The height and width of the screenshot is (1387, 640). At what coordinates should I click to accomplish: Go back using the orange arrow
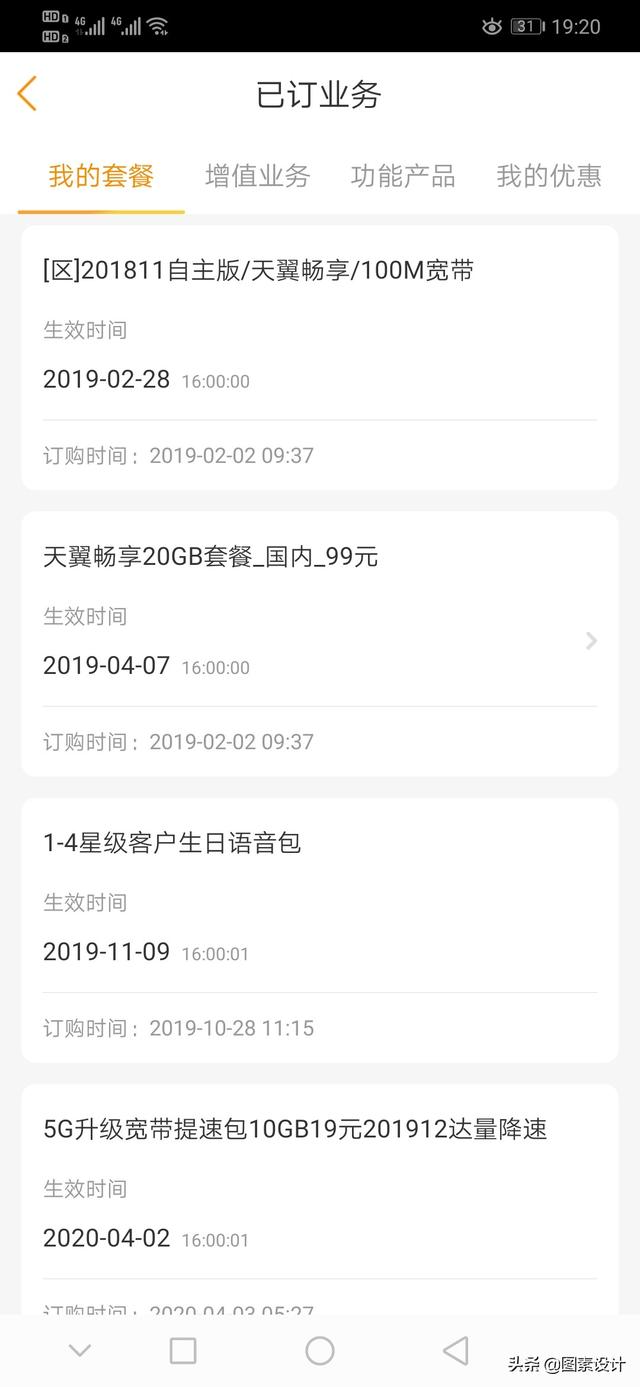[x=27, y=94]
